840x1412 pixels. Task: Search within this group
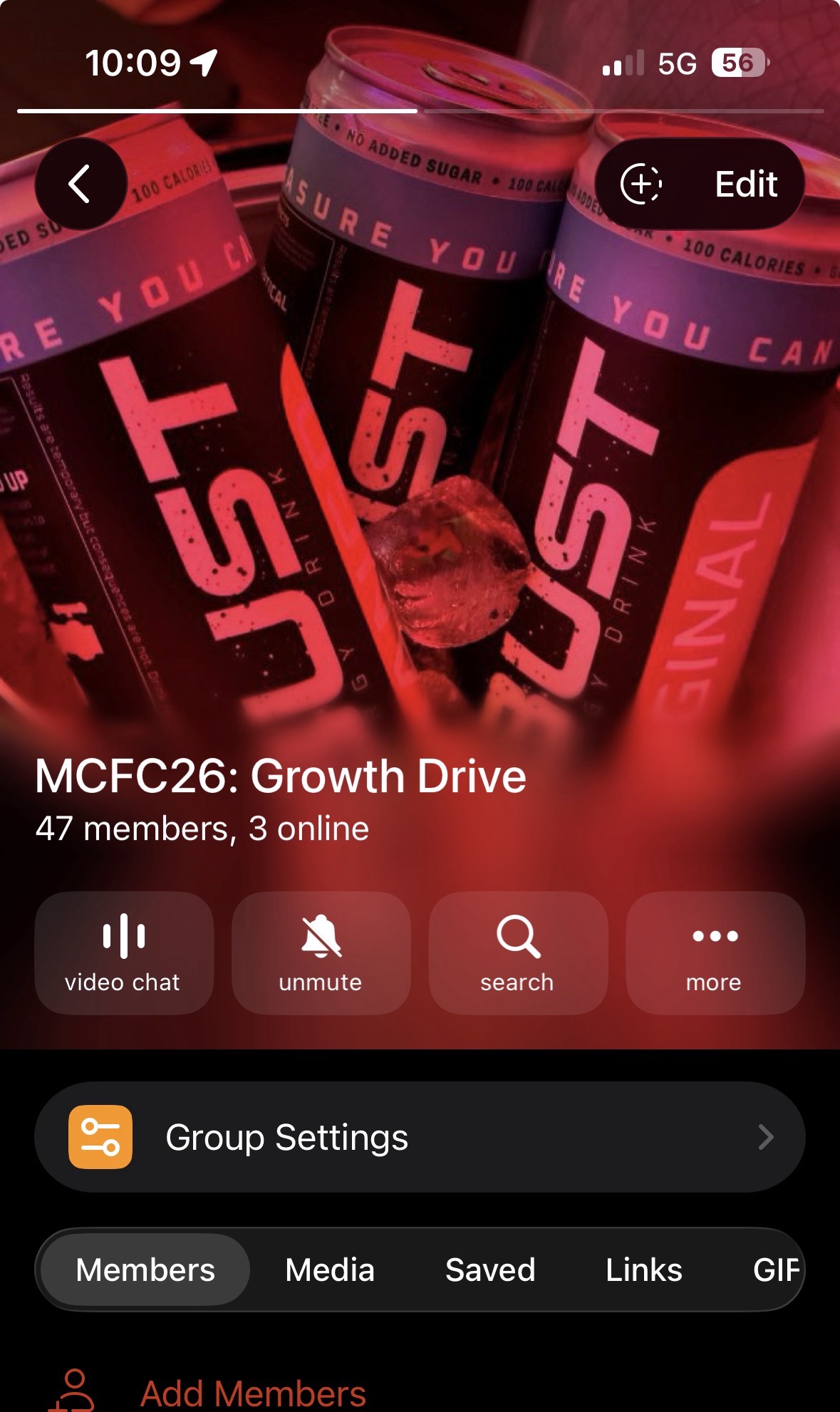[x=518, y=952]
